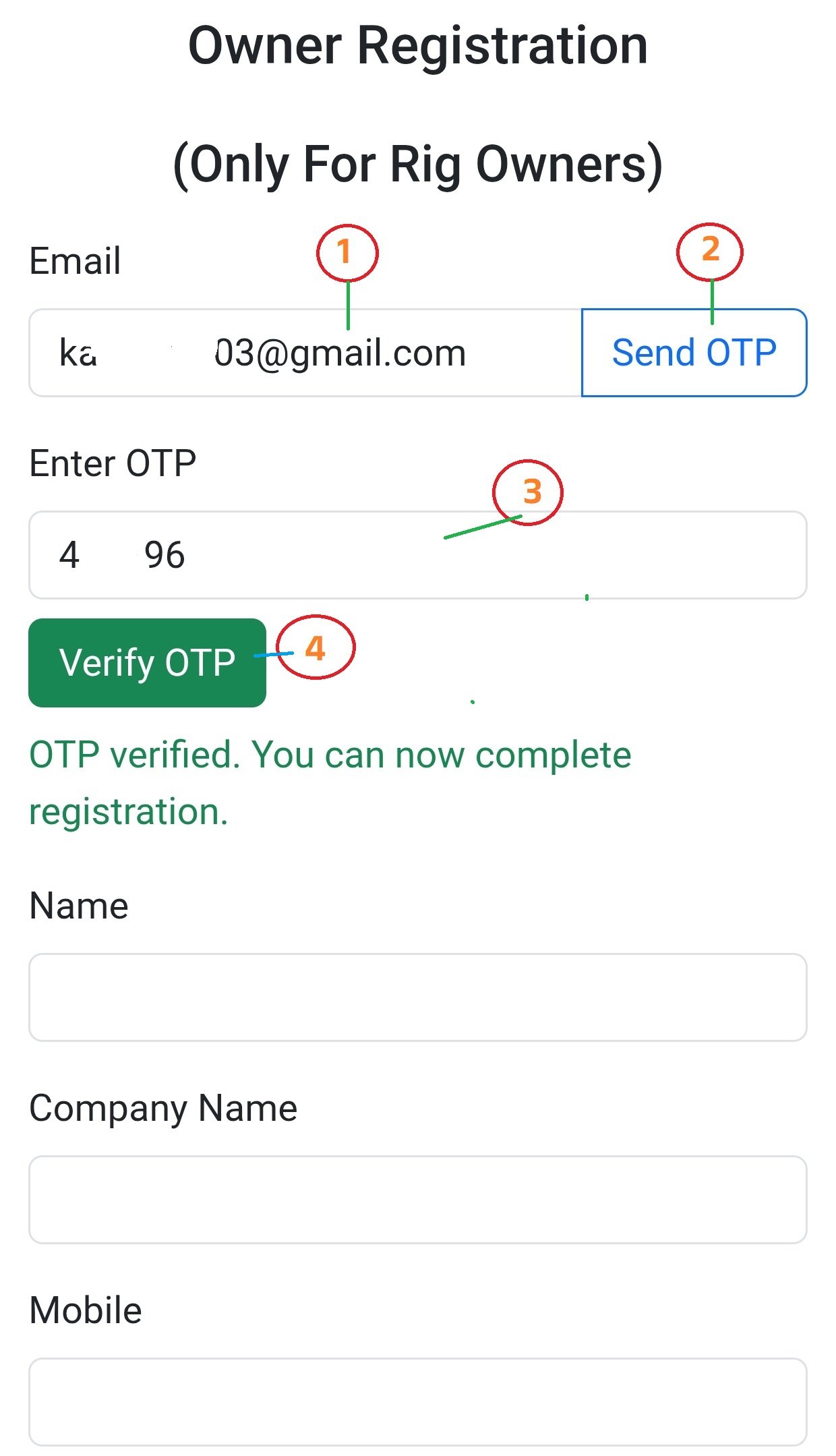This screenshot has height=1456, width=836.
Task: Focus the Company Name field
Action: [x=417, y=1199]
